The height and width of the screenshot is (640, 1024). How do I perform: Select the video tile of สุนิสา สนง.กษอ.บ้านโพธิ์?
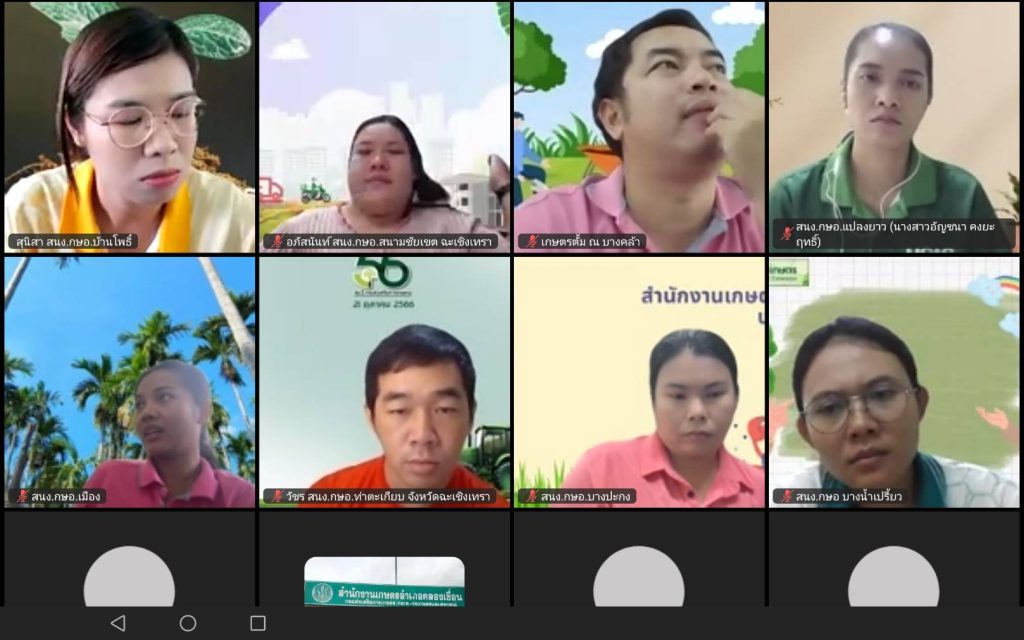click(130, 127)
